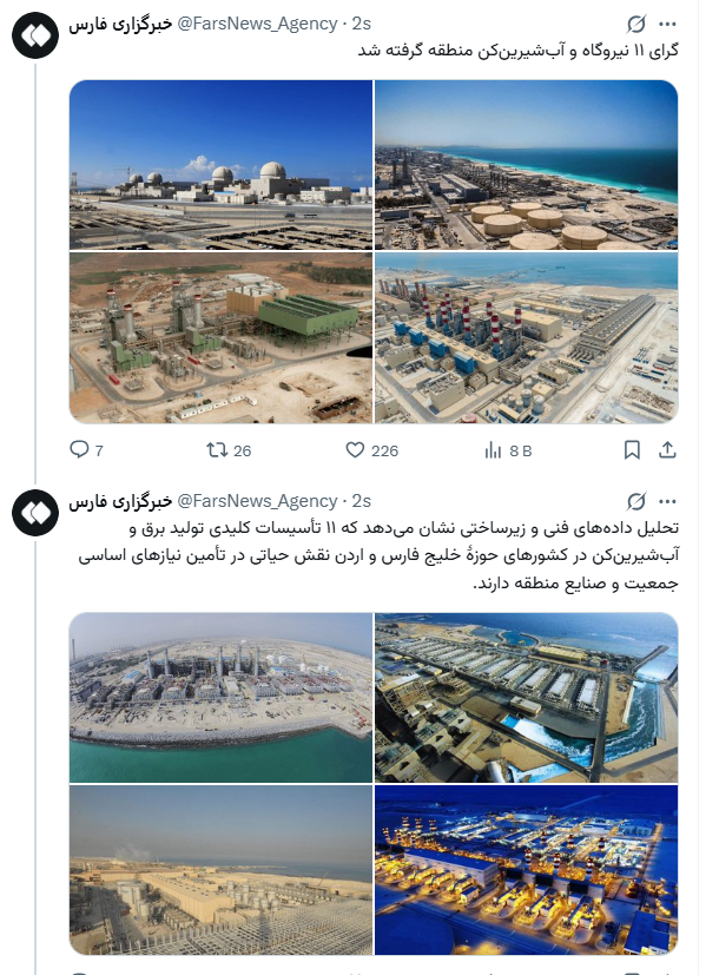View the coastal storage tanks photo
719x975 pixels.
click(x=526, y=164)
